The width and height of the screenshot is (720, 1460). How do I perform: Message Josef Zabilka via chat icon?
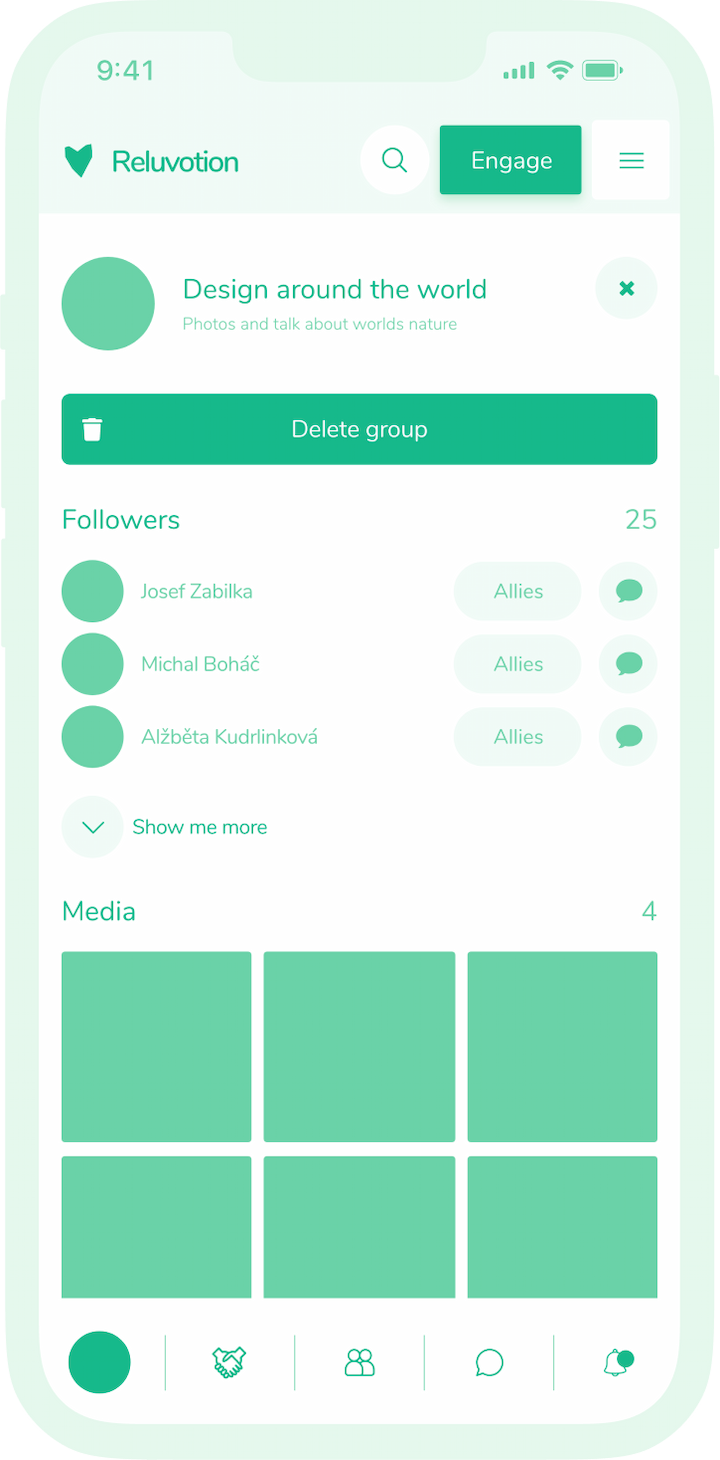pos(628,591)
